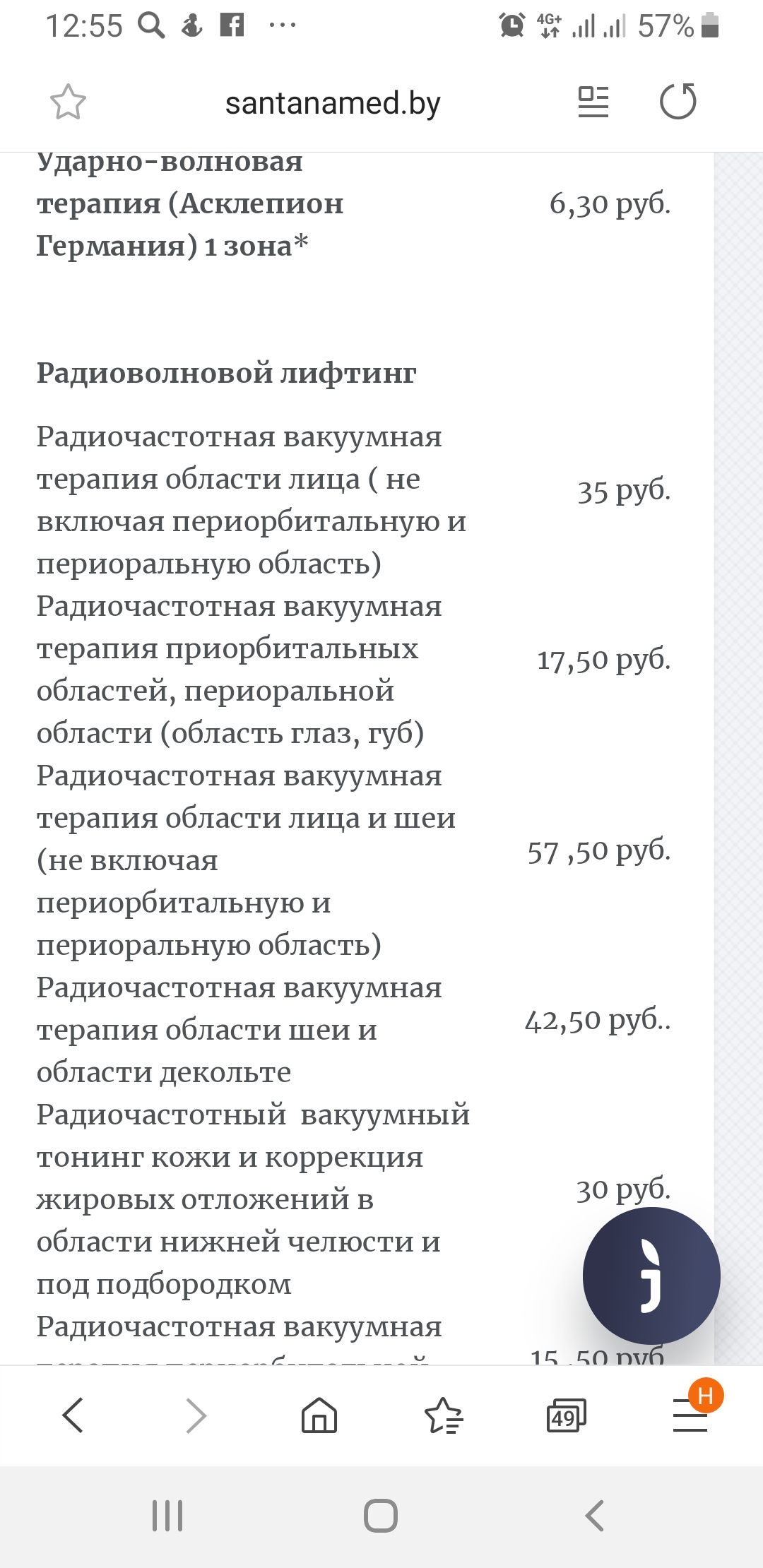Open the browser home page
Viewport: 763px width, 1568px height.
click(x=319, y=1415)
